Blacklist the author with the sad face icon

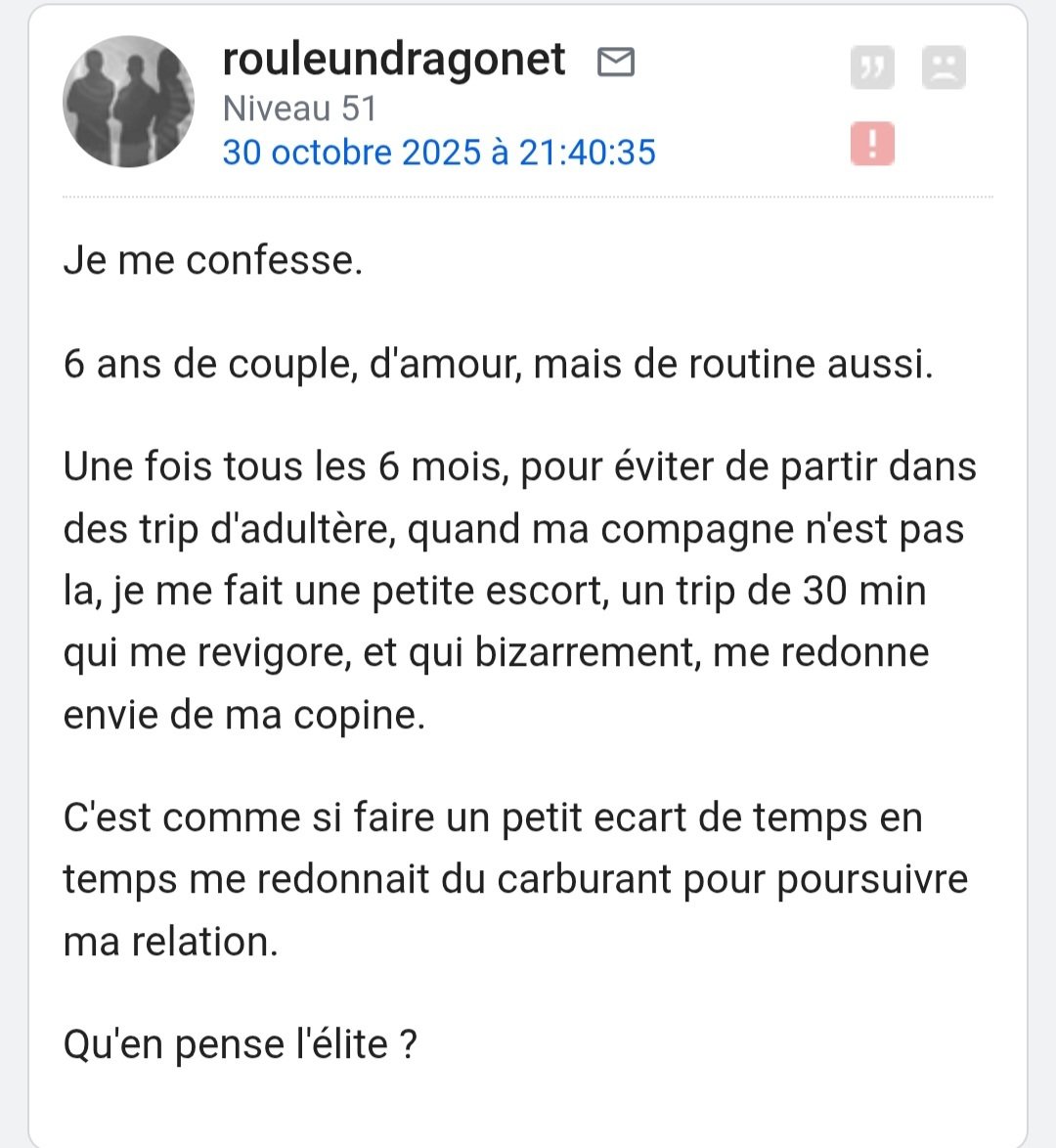tap(944, 67)
